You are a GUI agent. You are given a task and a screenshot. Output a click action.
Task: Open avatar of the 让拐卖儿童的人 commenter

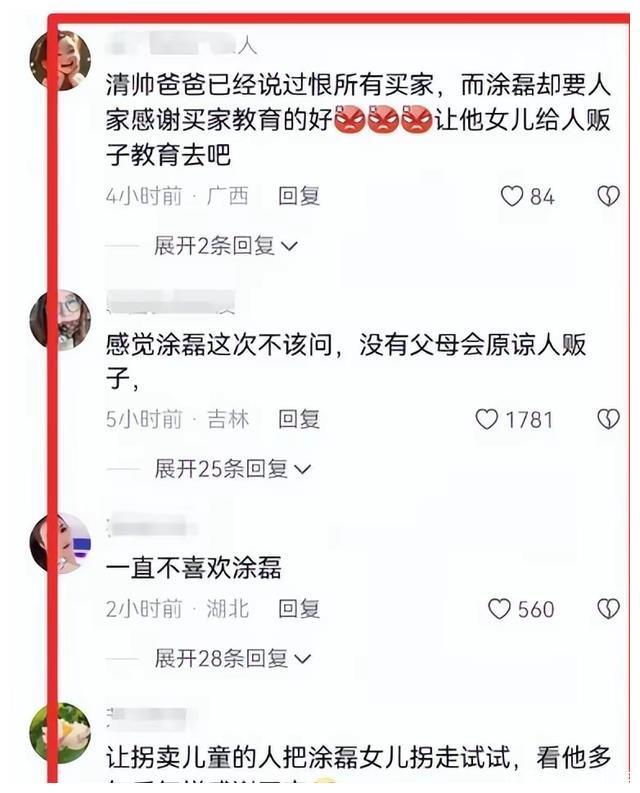point(61,733)
